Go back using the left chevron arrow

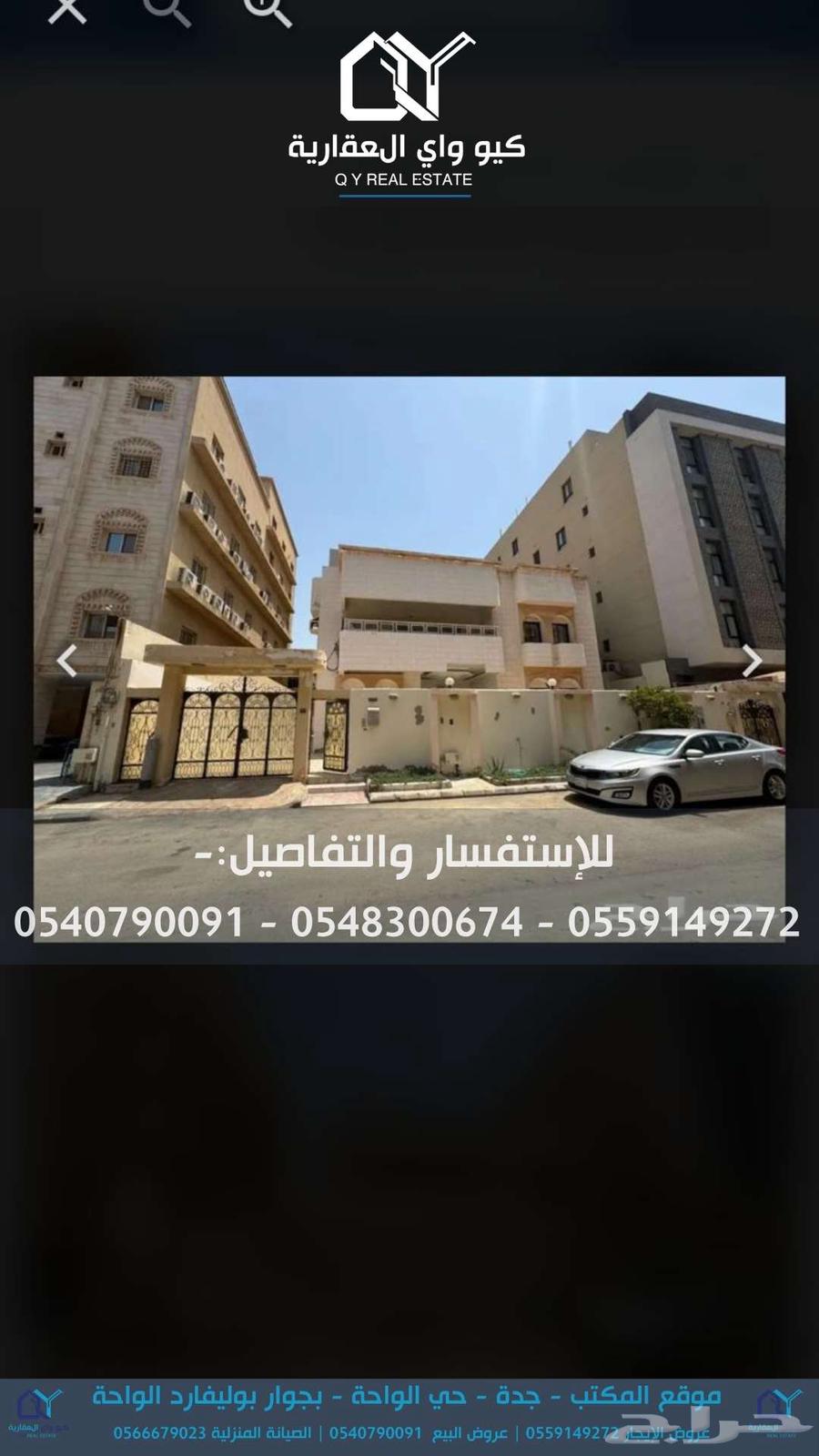click(67, 662)
